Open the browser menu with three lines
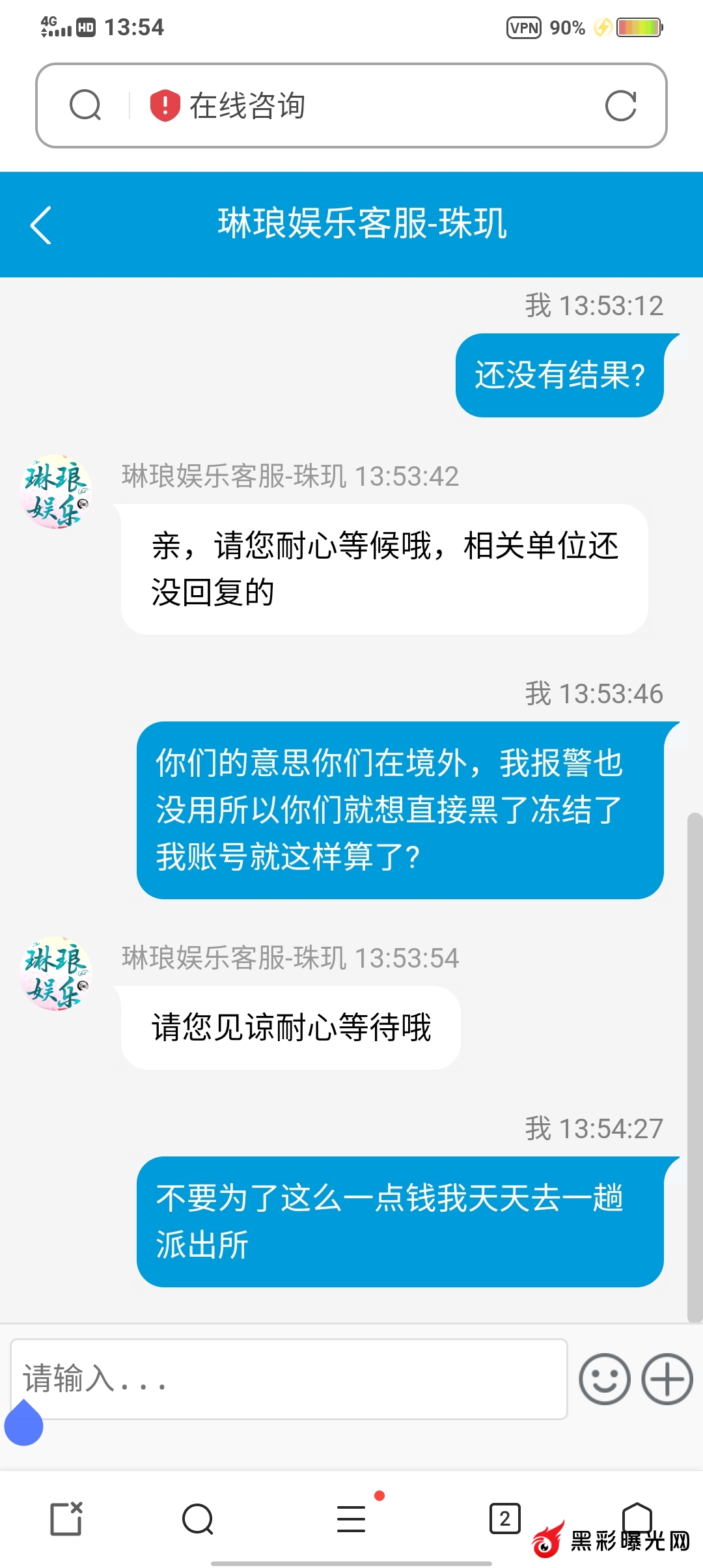 tap(351, 1519)
